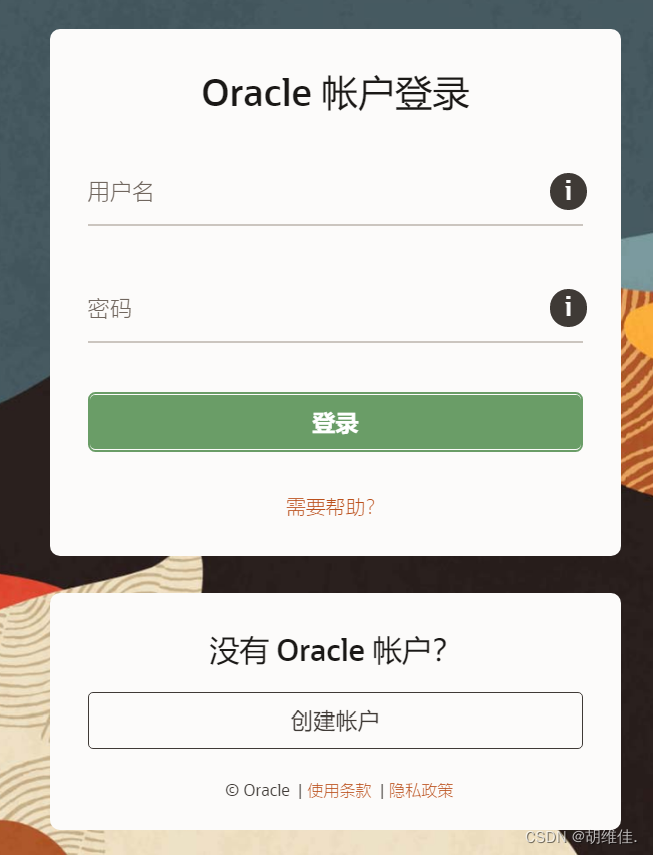Screen dimensions: 653x855
Task: View the 隐私政策 privacy policy link
Action: pos(421,790)
